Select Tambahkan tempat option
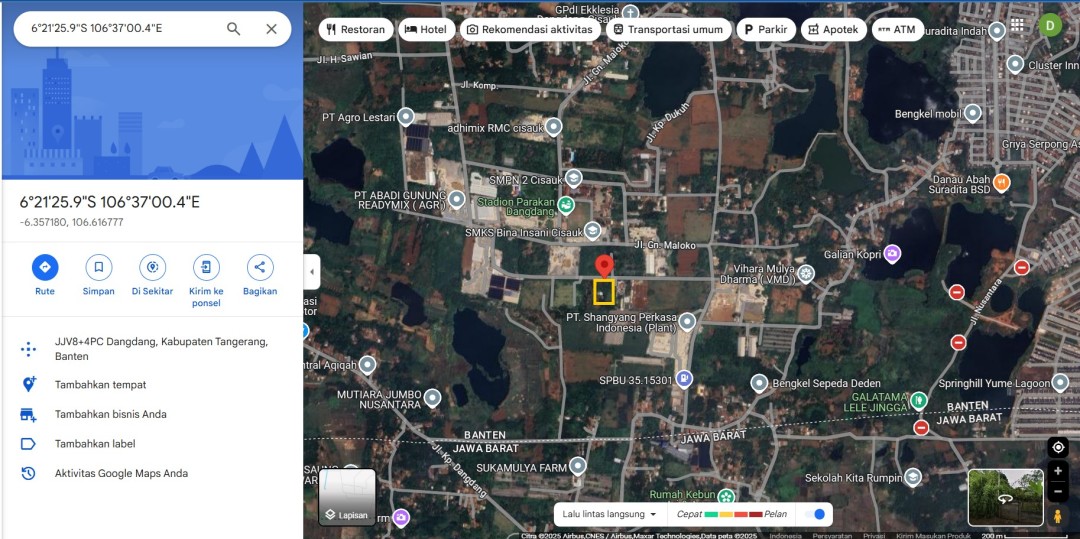This screenshot has height=539, width=1080. (100, 385)
